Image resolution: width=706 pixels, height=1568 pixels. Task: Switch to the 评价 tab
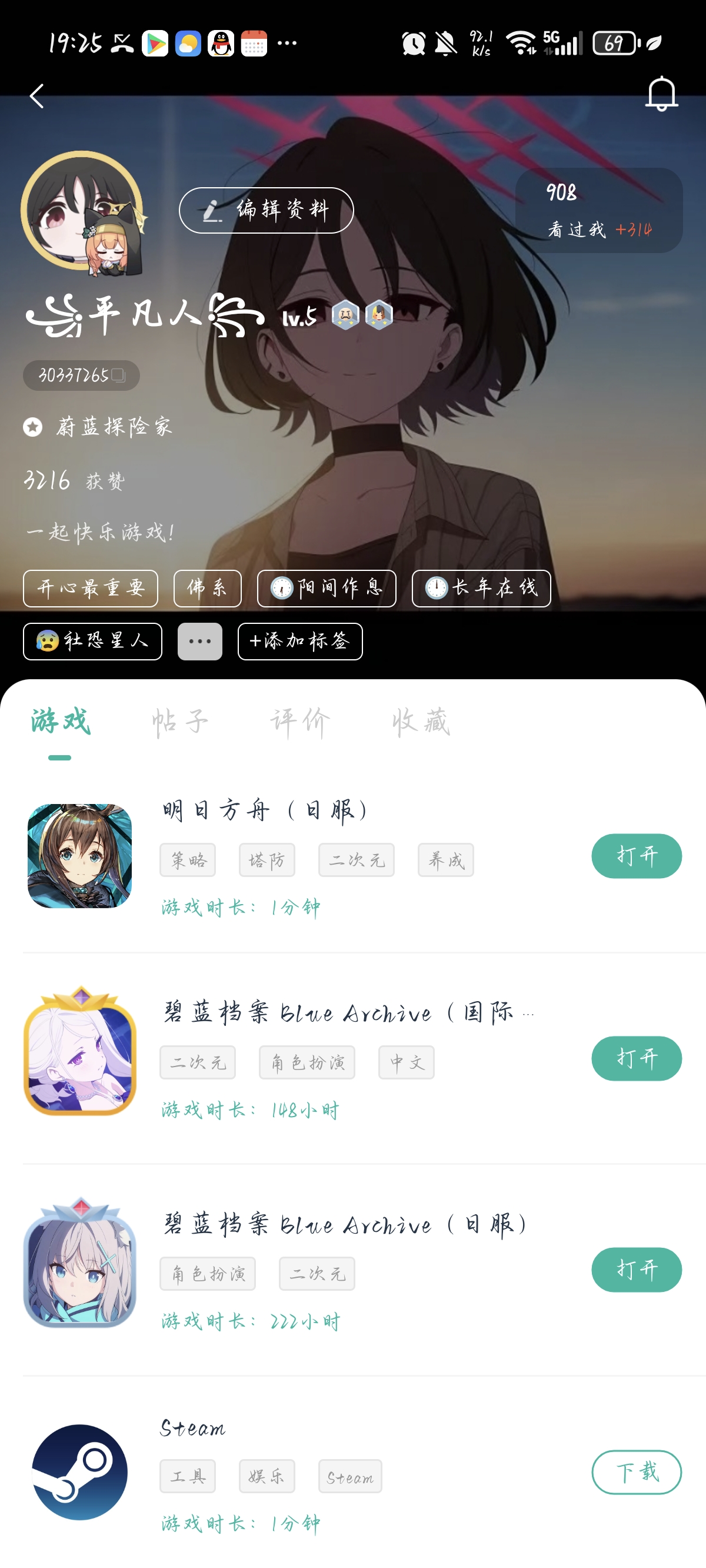coord(299,722)
